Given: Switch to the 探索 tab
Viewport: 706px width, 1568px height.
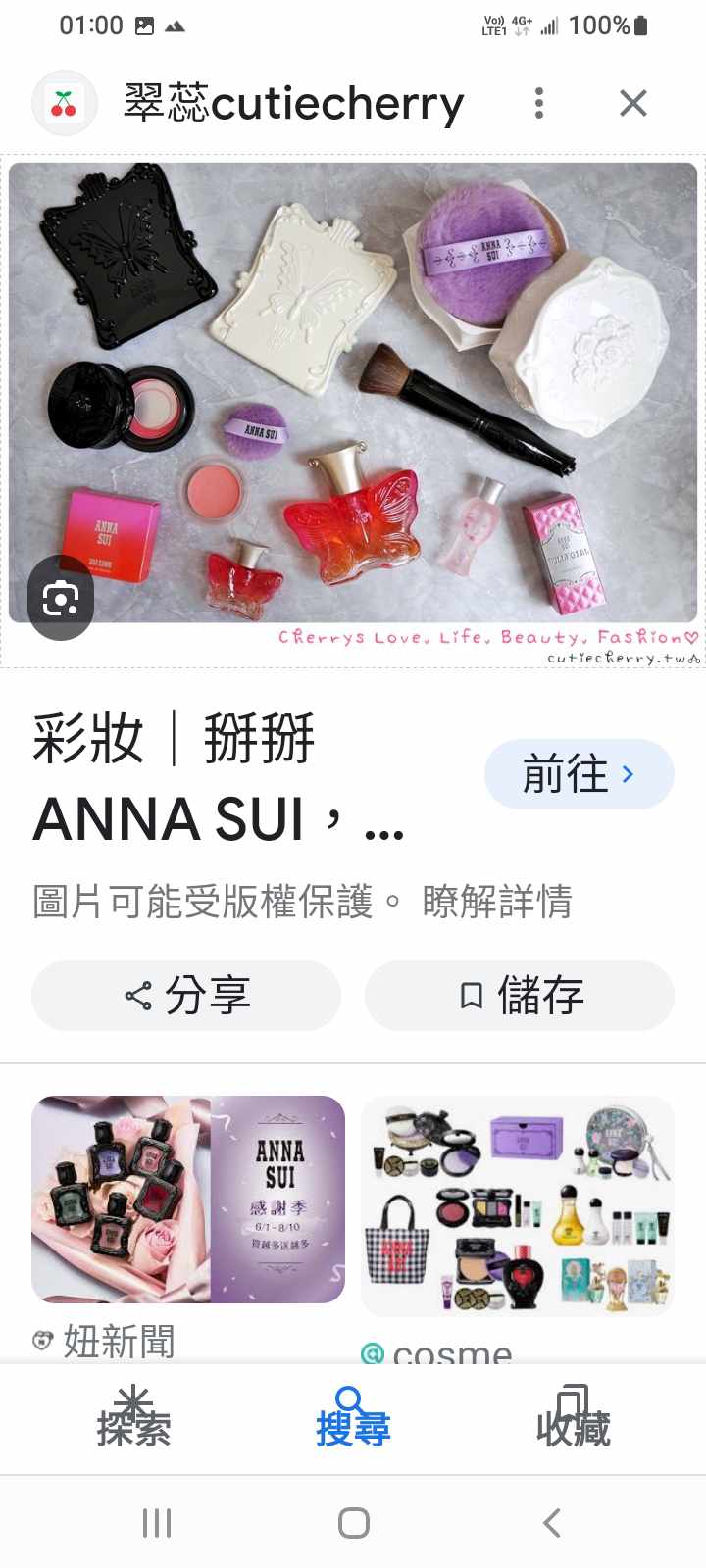Looking at the screenshot, I should click(x=133, y=1417).
